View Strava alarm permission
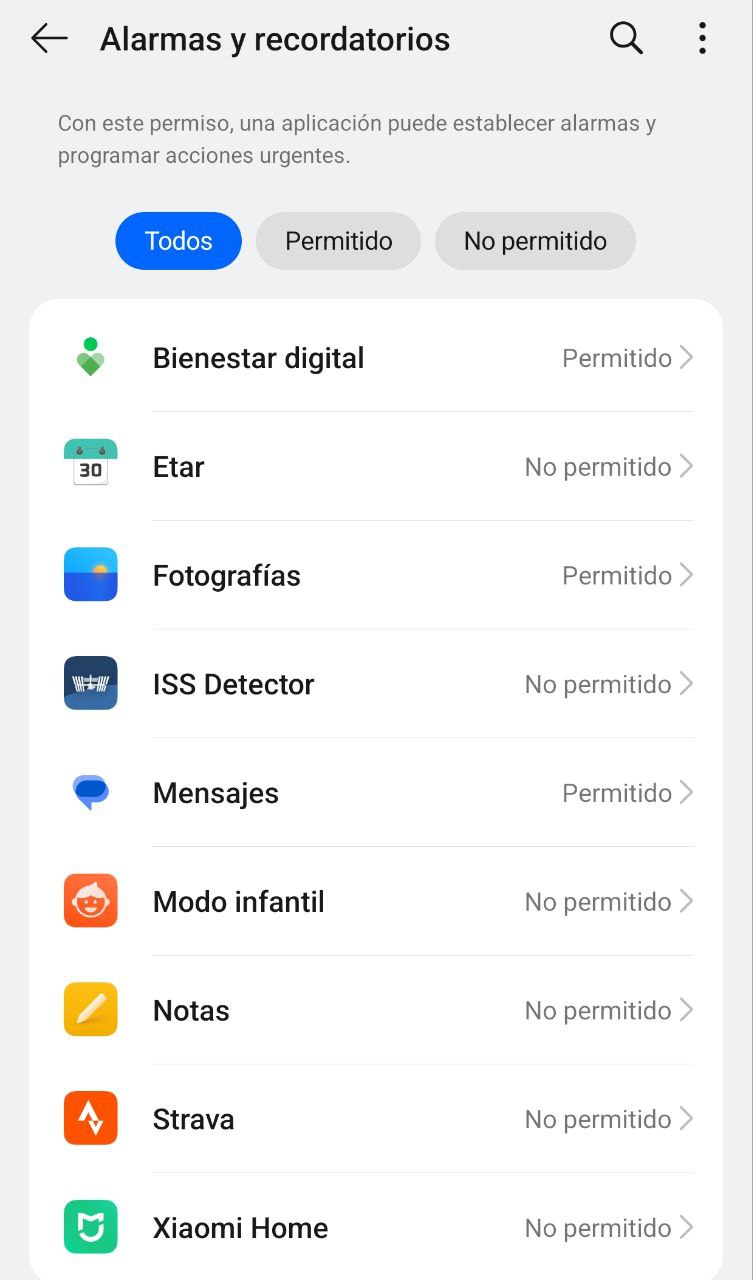 [376, 1119]
